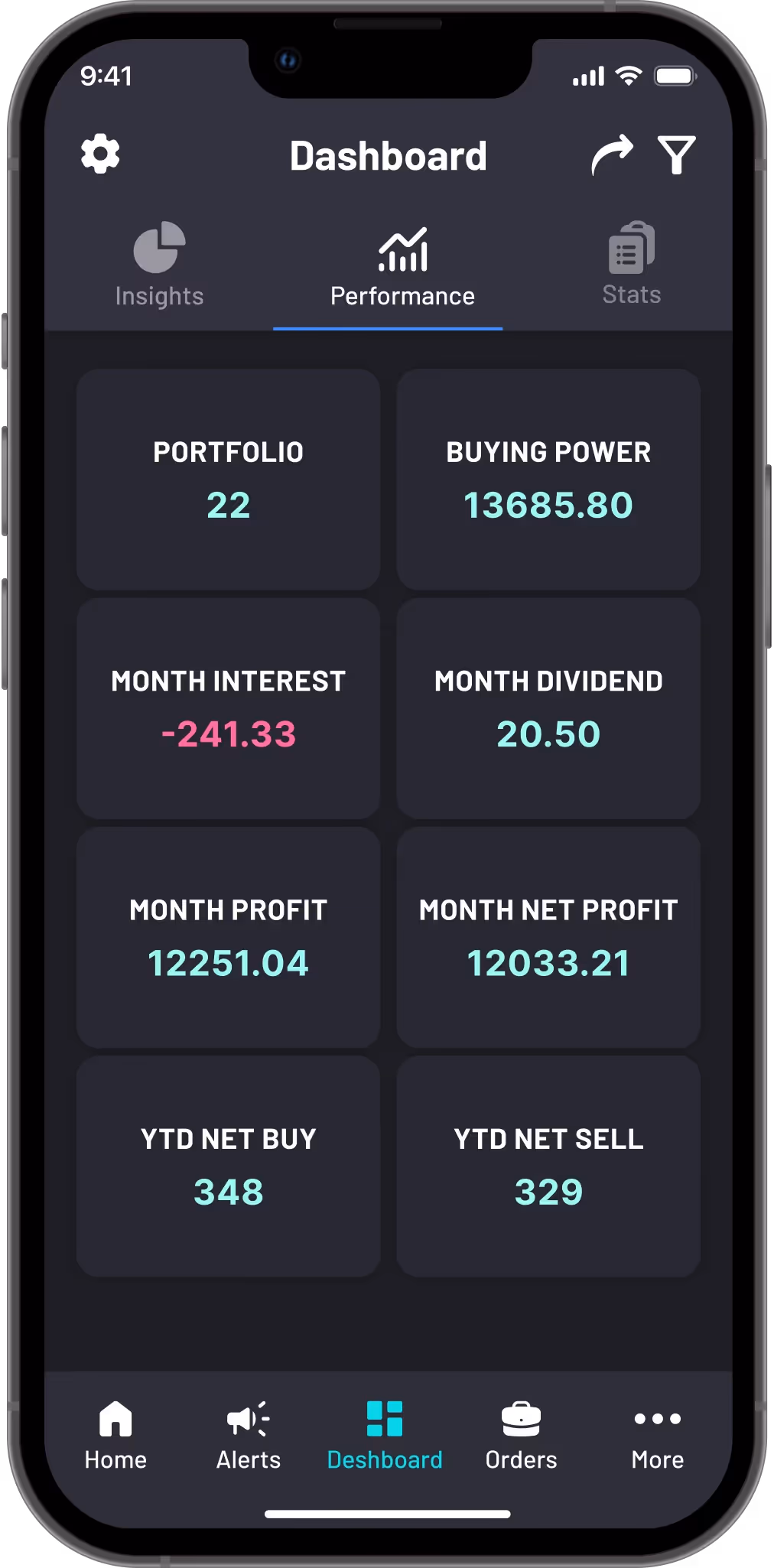The image size is (774, 1568).
Task: View the Month Interest card
Action: (229, 708)
